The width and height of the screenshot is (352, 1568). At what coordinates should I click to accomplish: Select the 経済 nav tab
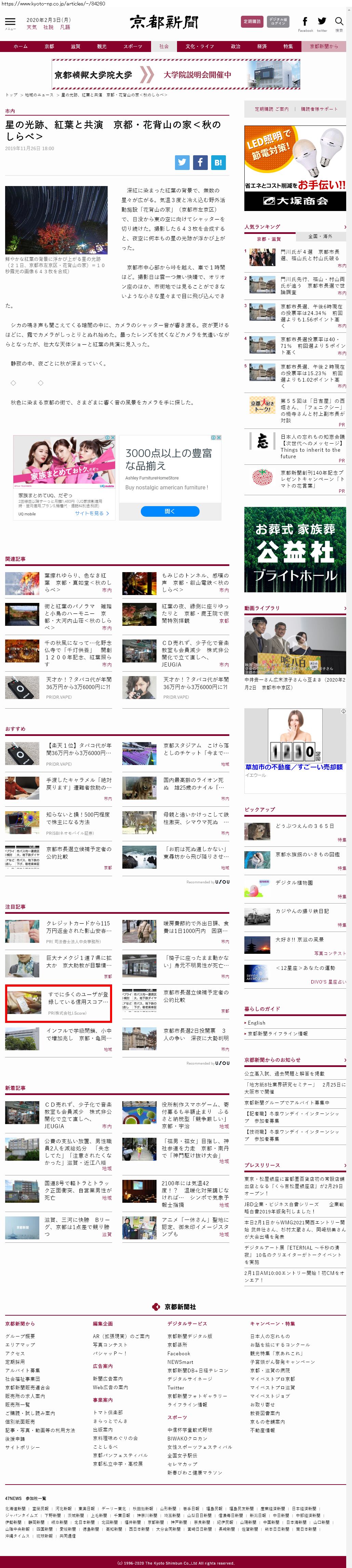[261, 46]
